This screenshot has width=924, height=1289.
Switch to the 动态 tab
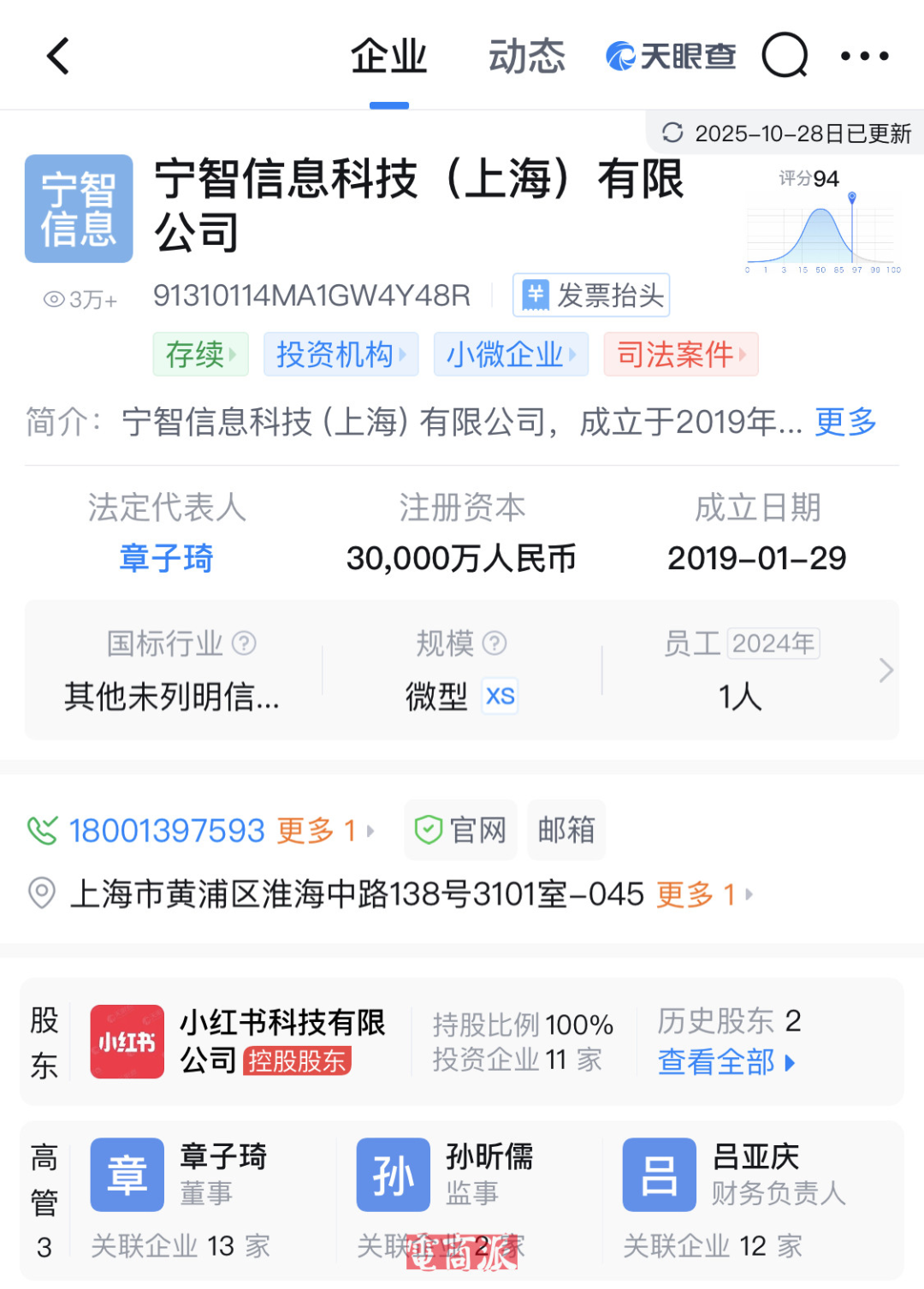[x=526, y=56]
